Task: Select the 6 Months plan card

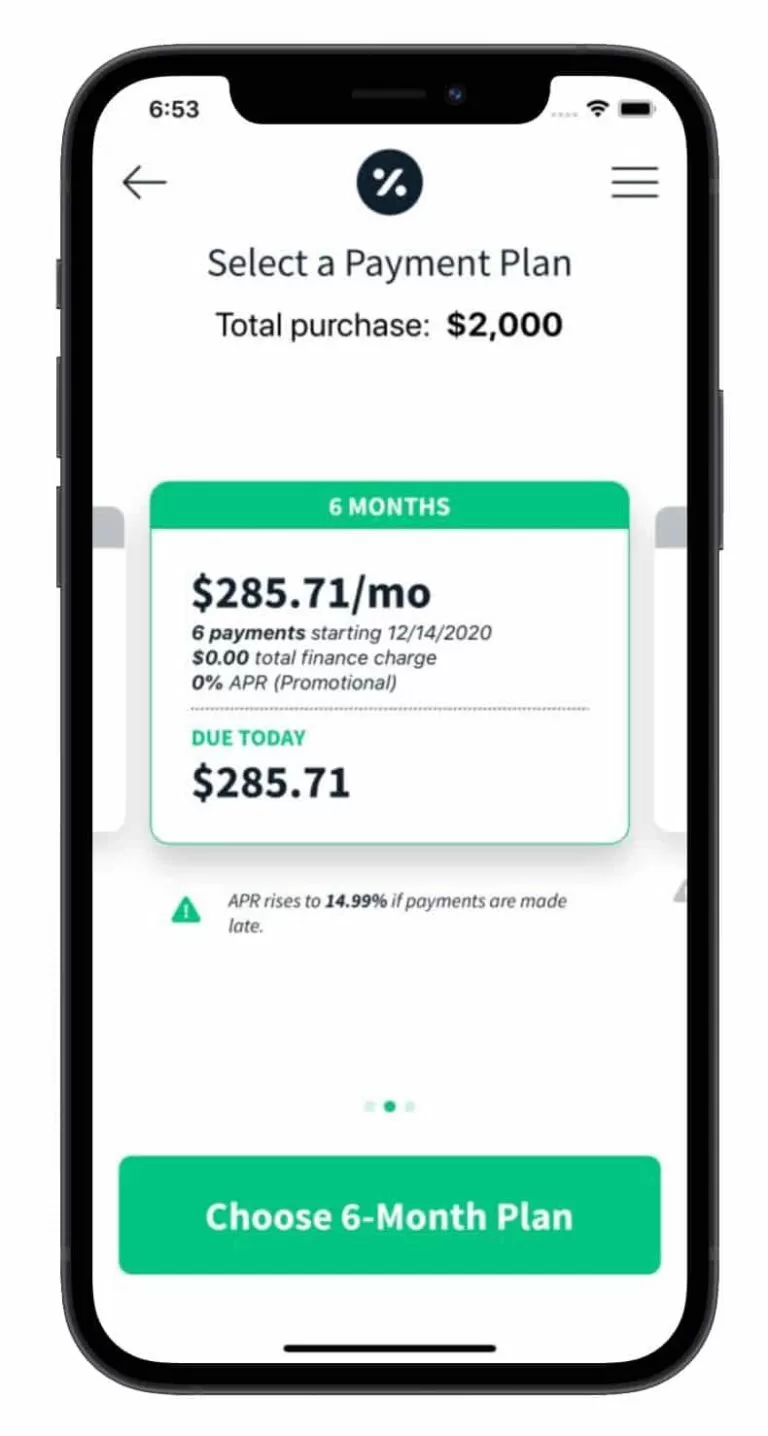Action: 389,662
